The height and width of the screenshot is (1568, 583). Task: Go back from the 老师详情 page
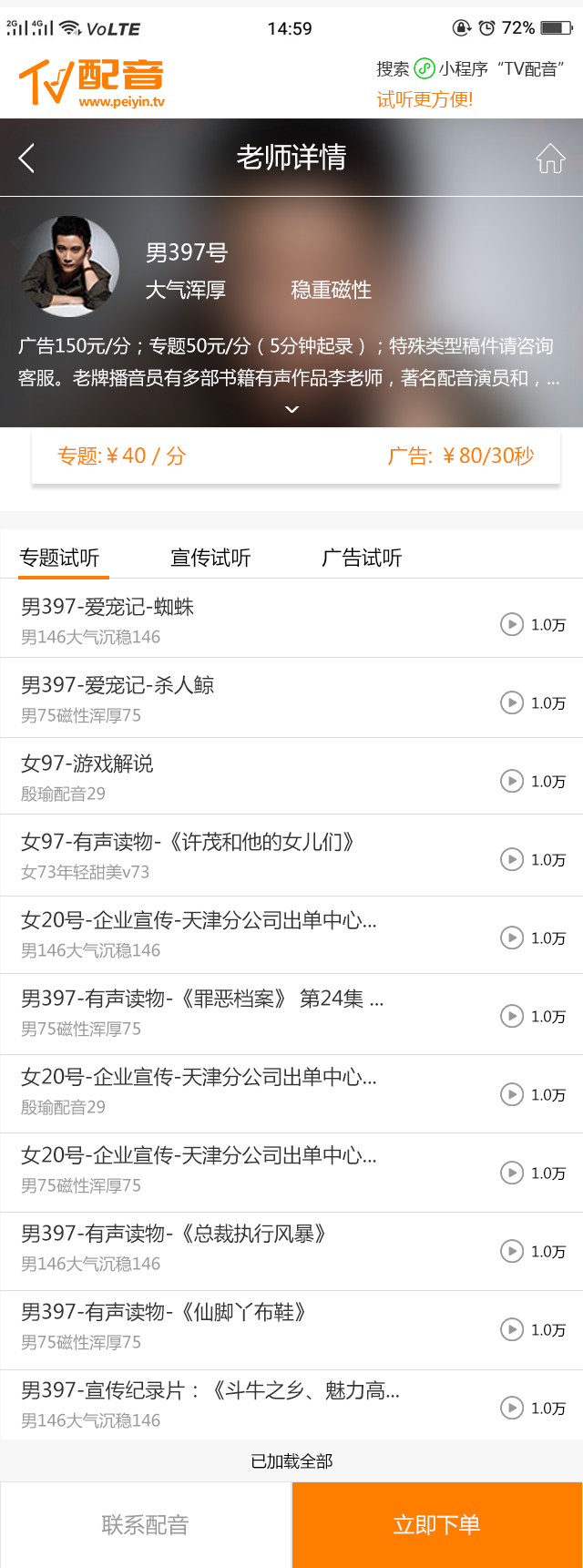click(x=27, y=159)
